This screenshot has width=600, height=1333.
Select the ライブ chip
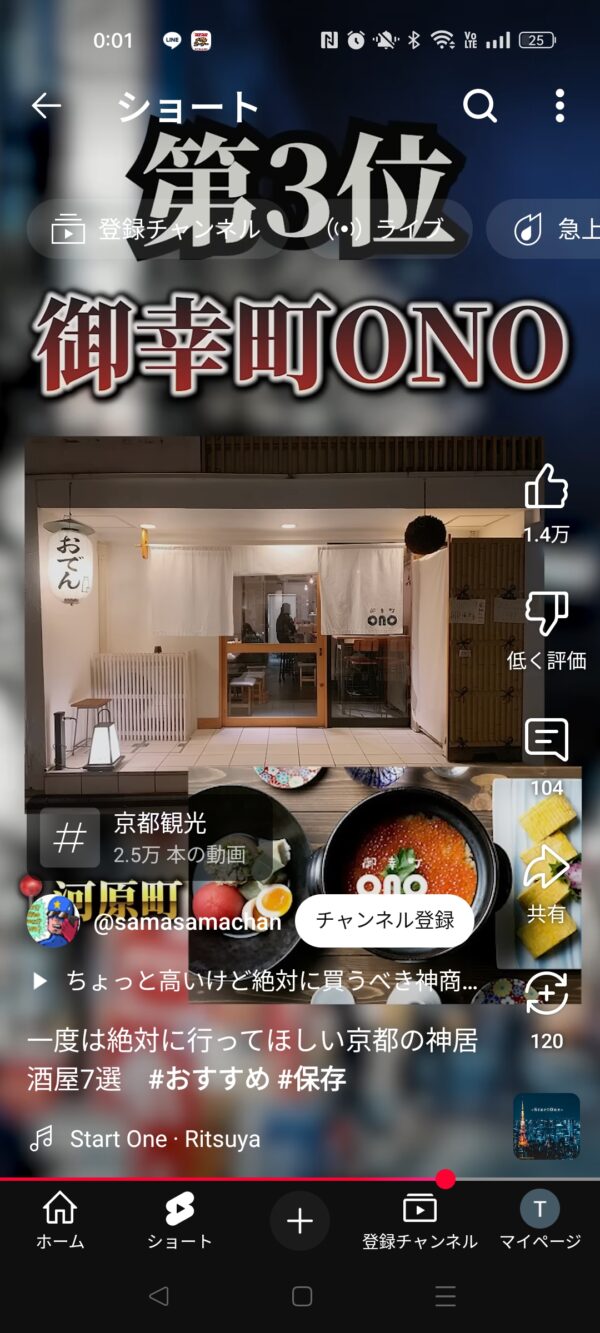click(387, 229)
